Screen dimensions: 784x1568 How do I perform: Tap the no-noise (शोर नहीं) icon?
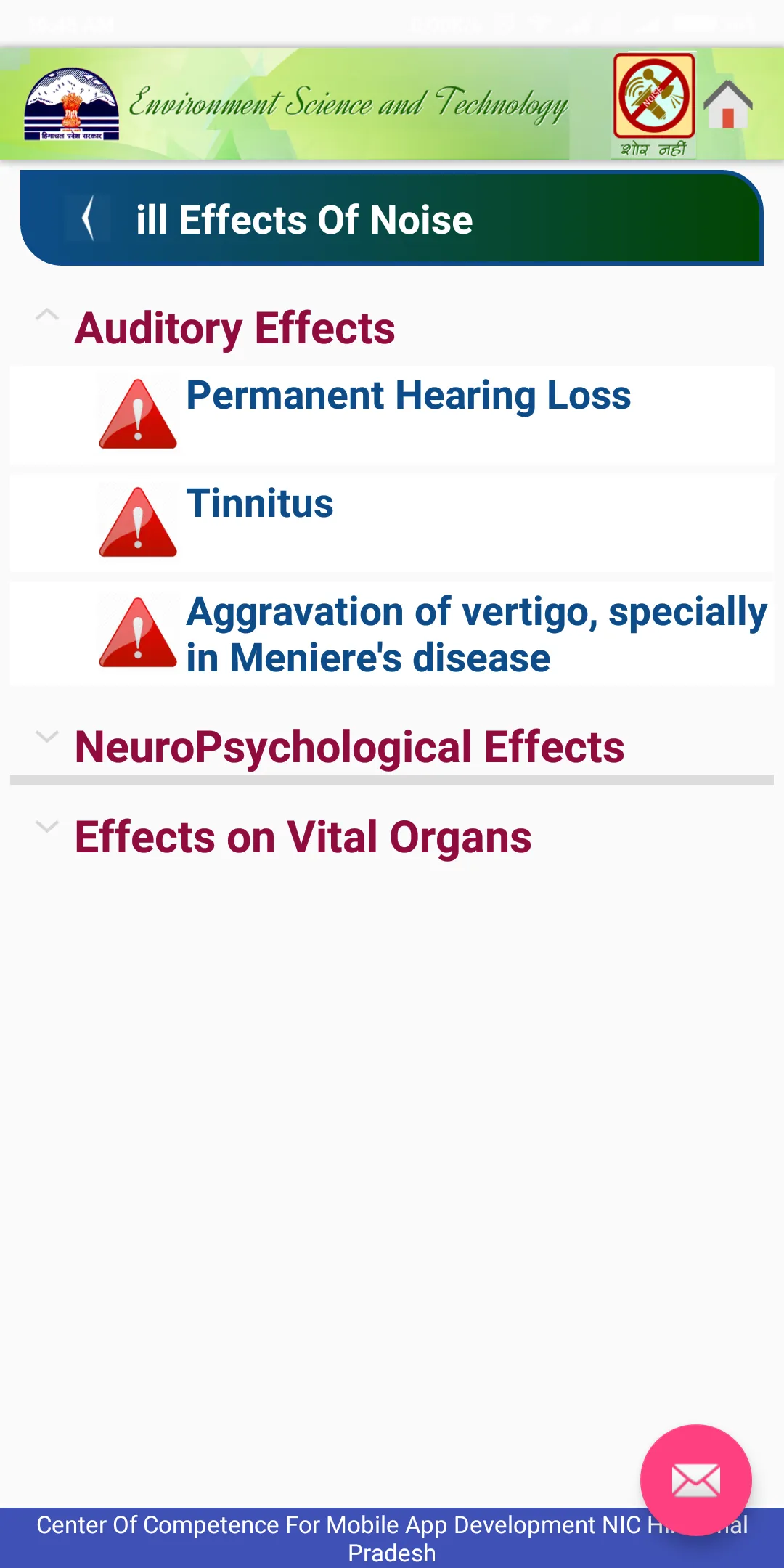click(x=653, y=102)
